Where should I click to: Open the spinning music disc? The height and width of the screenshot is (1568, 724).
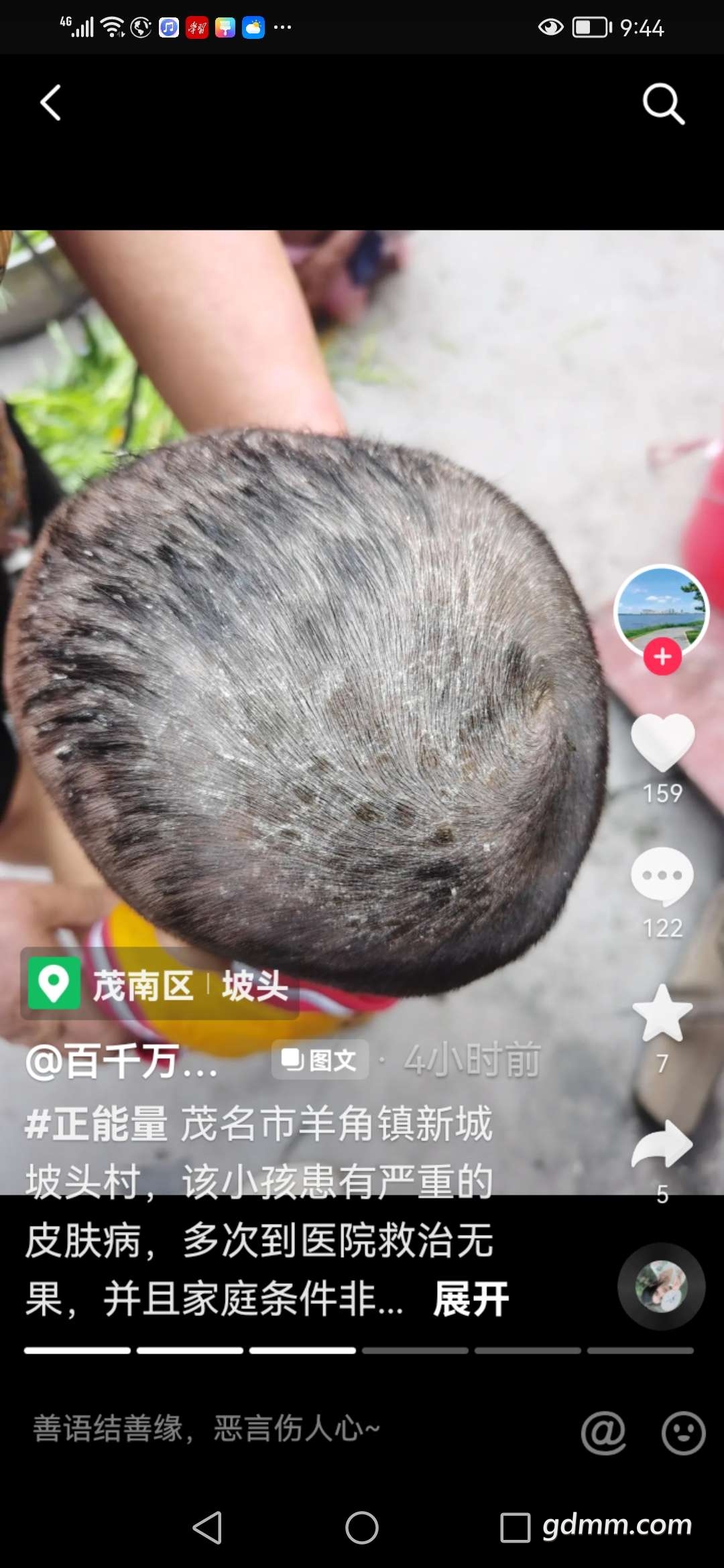click(661, 1287)
